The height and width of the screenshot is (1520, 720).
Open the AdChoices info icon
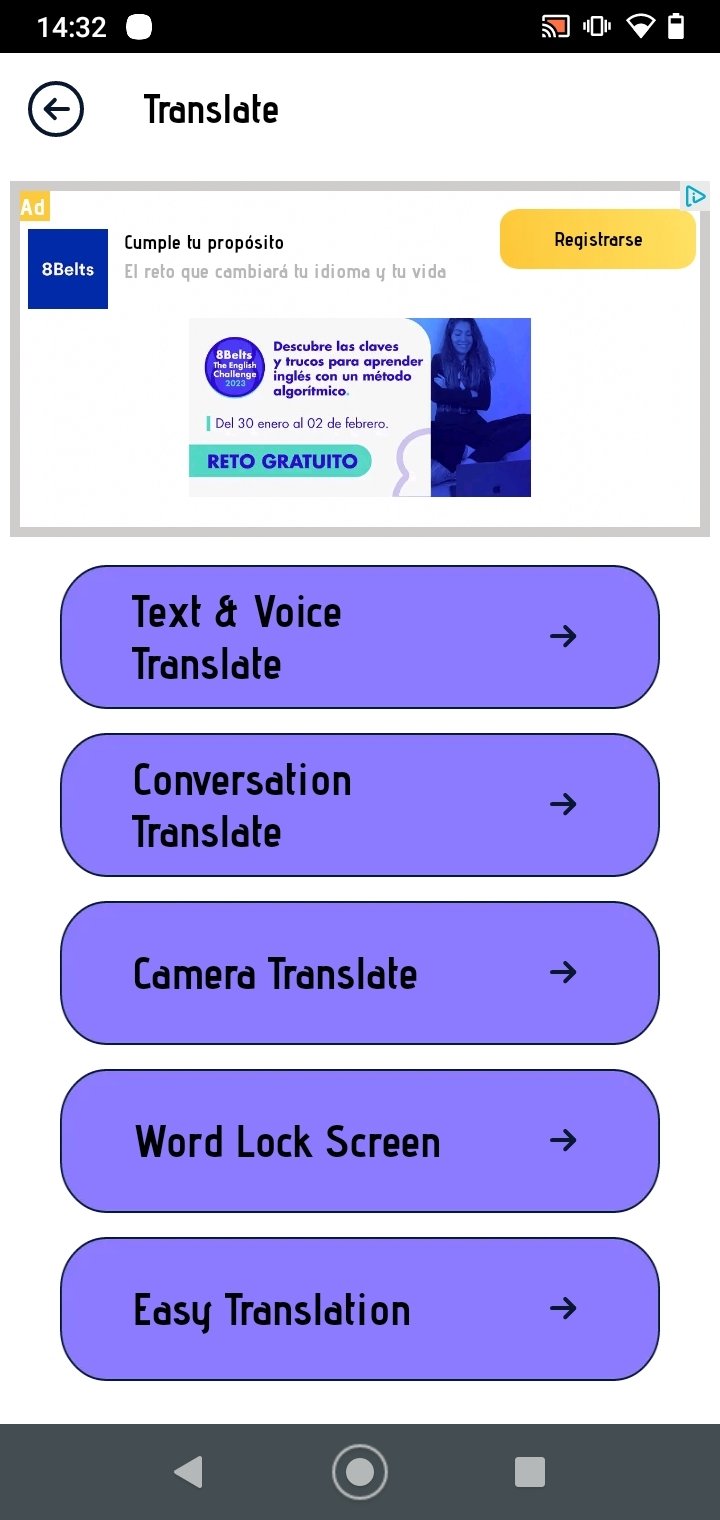[x=695, y=197]
